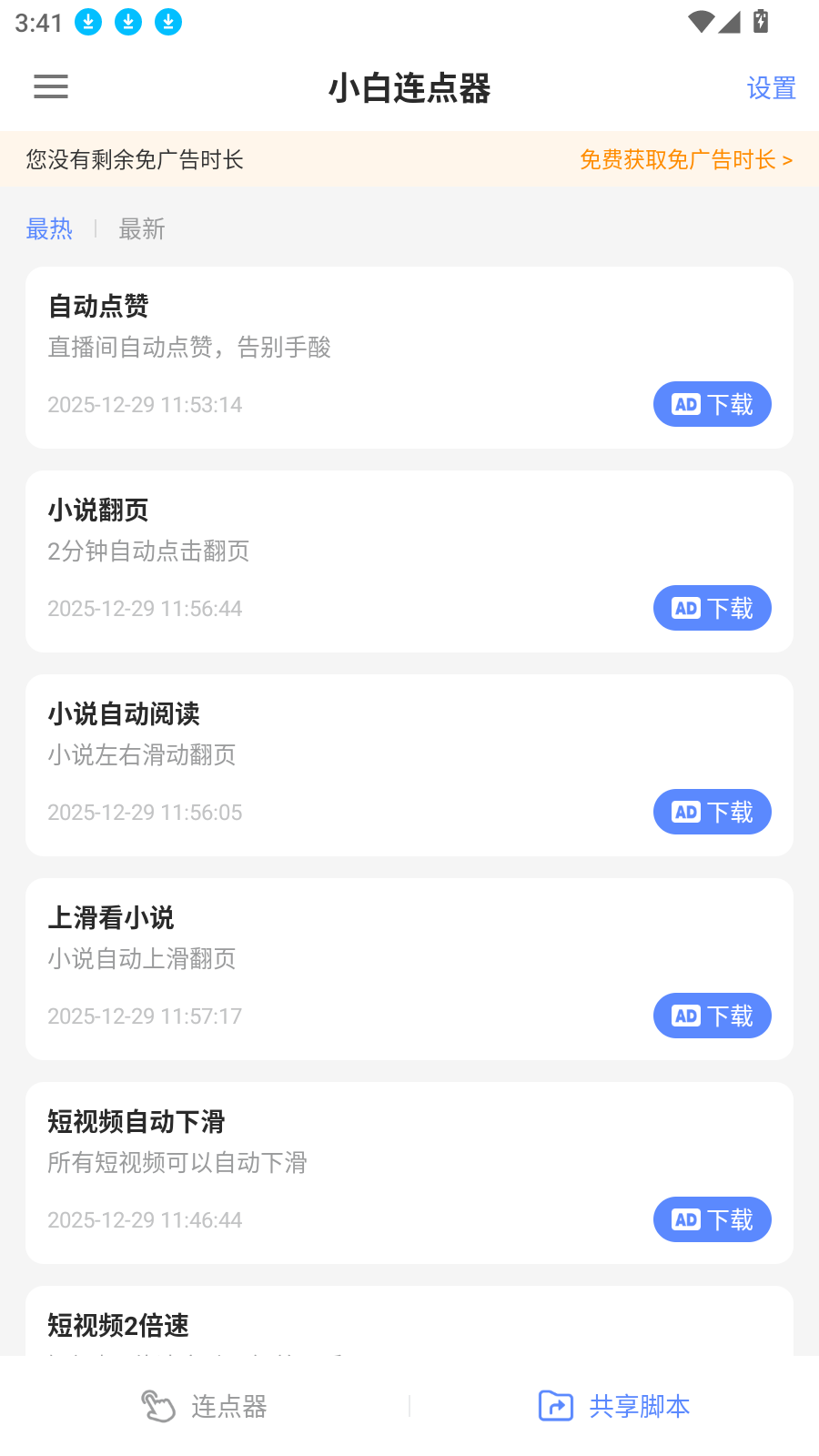Switch to the 最新 tab

pyautogui.click(x=141, y=228)
